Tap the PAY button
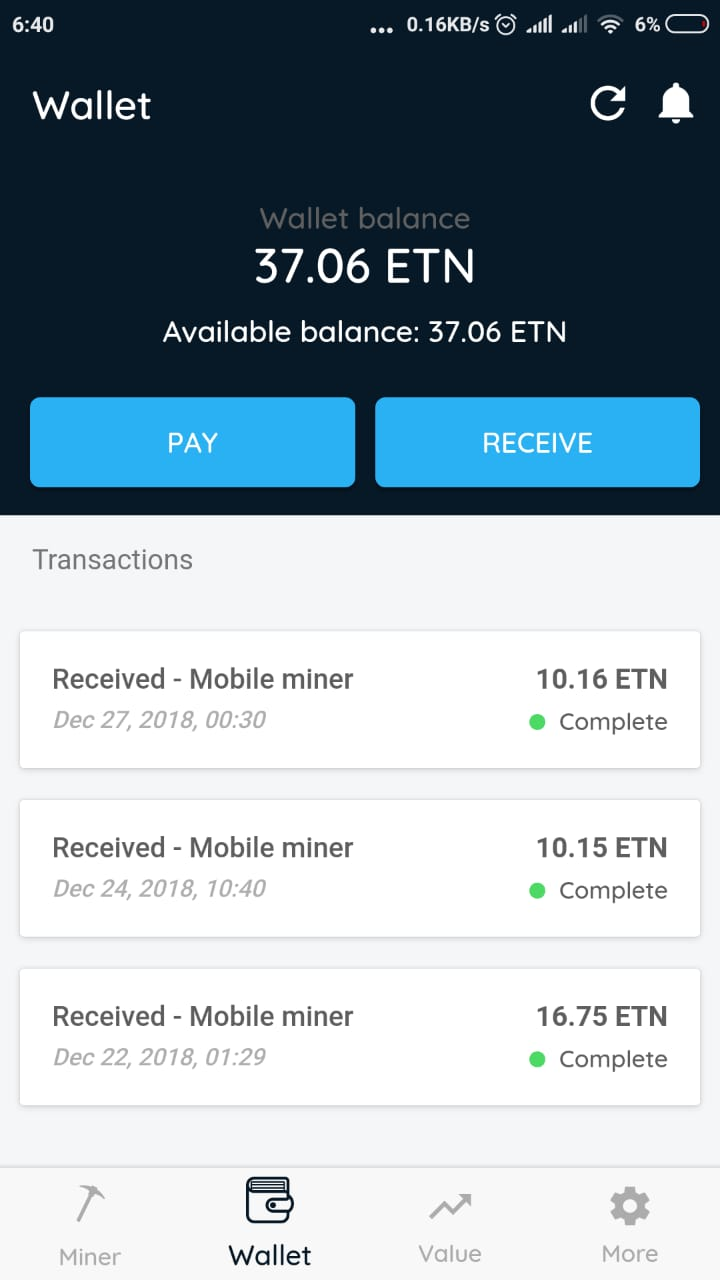This screenshot has height=1280, width=720. click(192, 442)
